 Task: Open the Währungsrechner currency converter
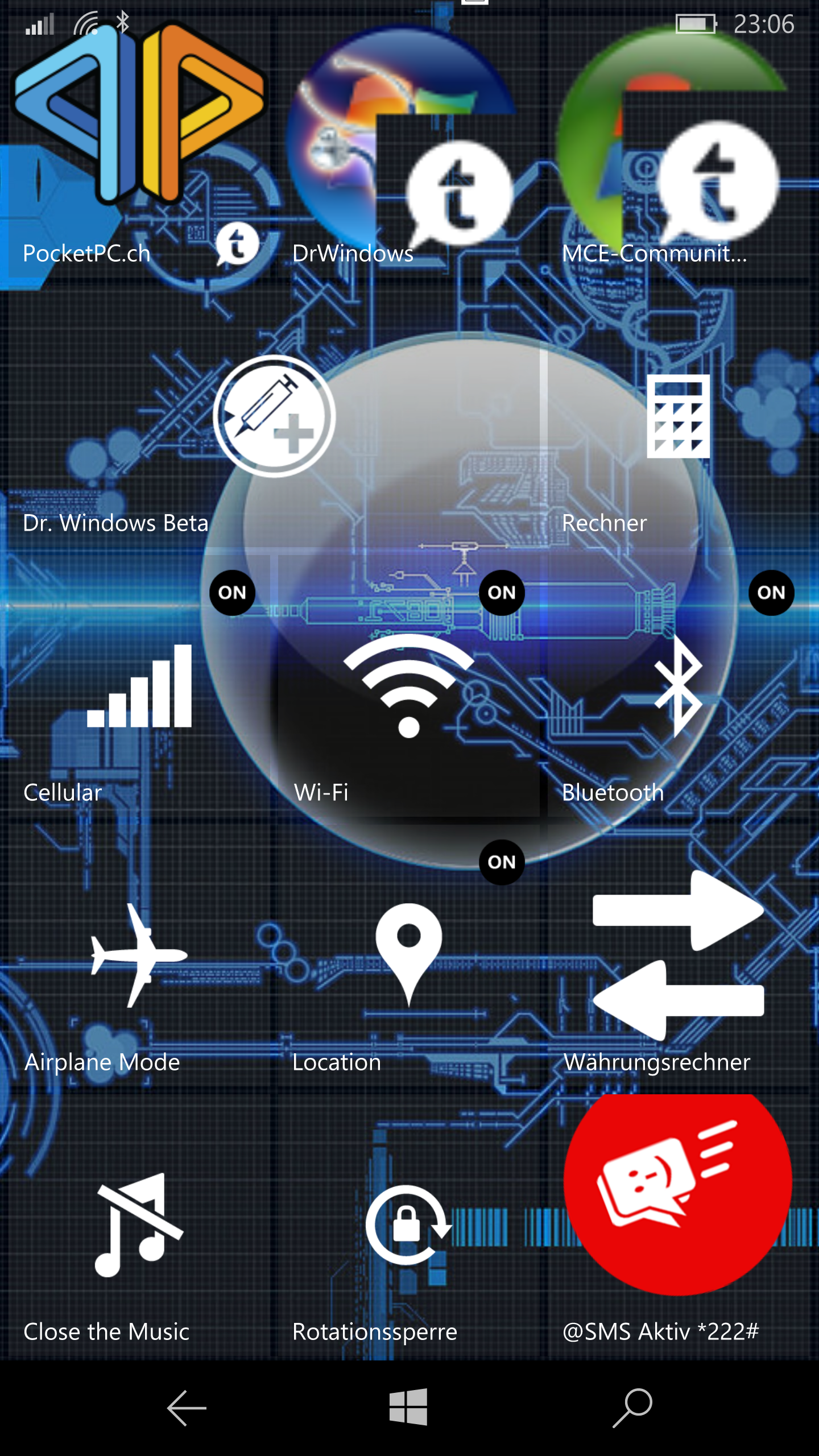click(x=678, y=955)
